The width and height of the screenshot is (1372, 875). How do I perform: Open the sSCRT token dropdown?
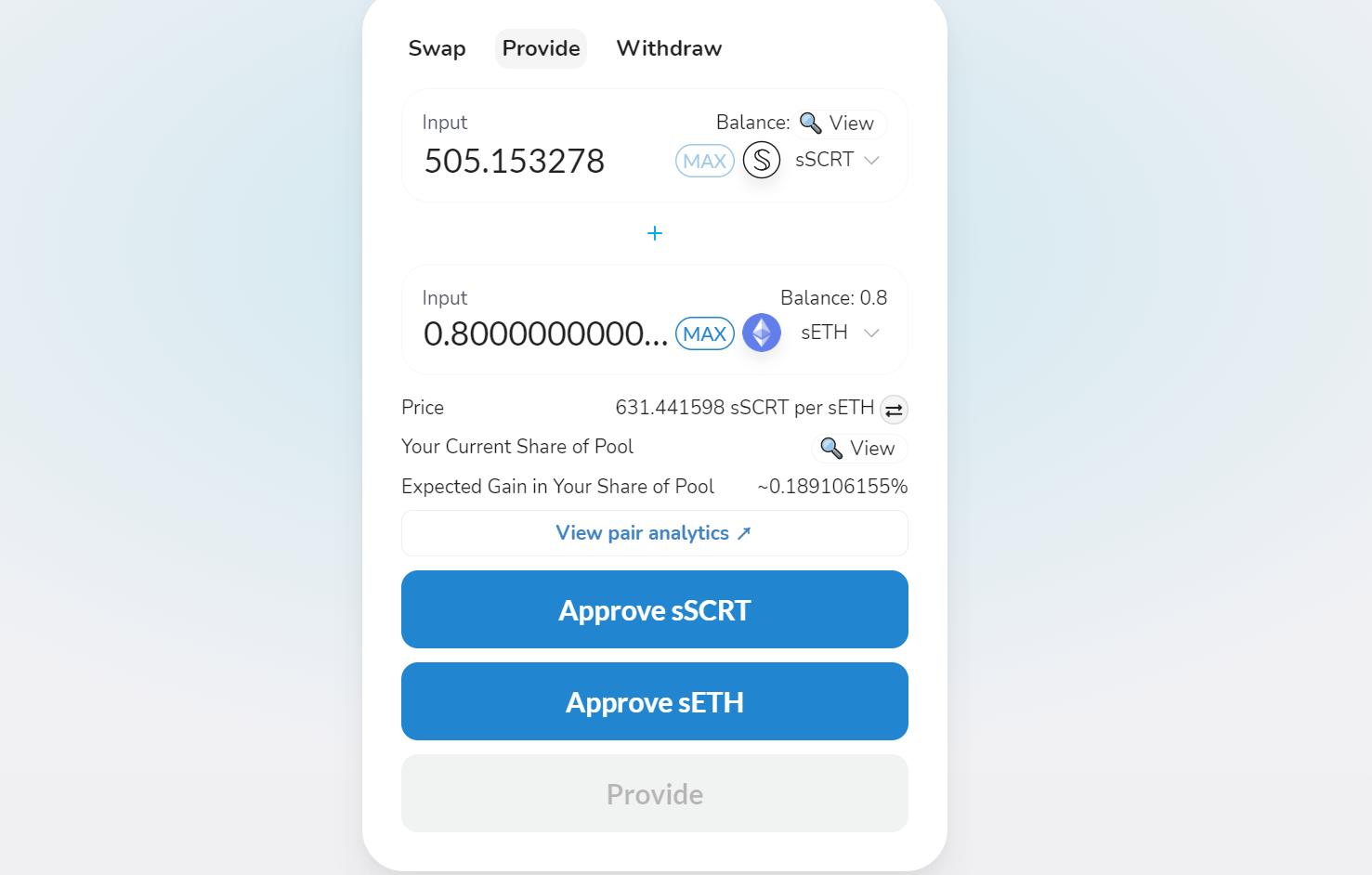[x=836, y=160]
